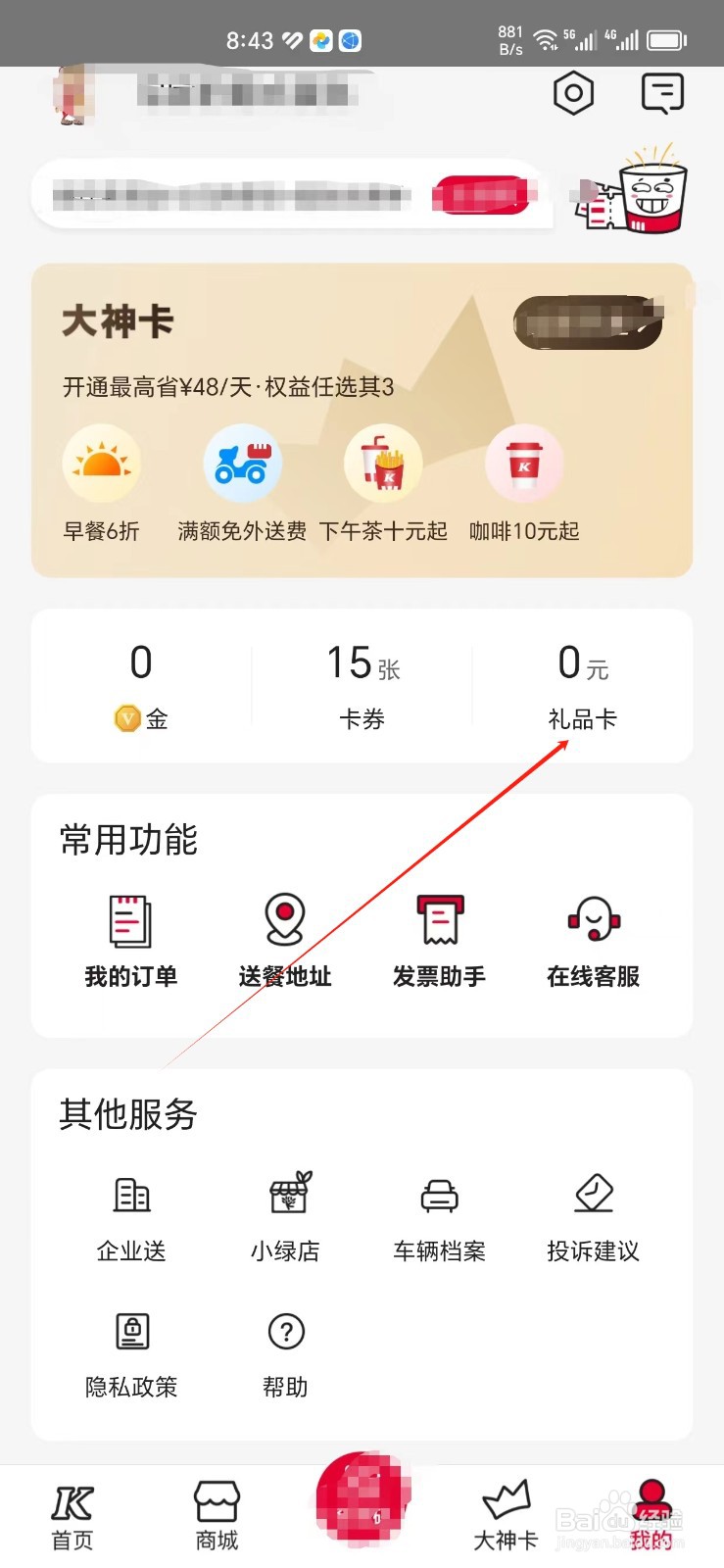
Task: Open the 隐私政策 privacy policy
Action: click(131, 1352)
